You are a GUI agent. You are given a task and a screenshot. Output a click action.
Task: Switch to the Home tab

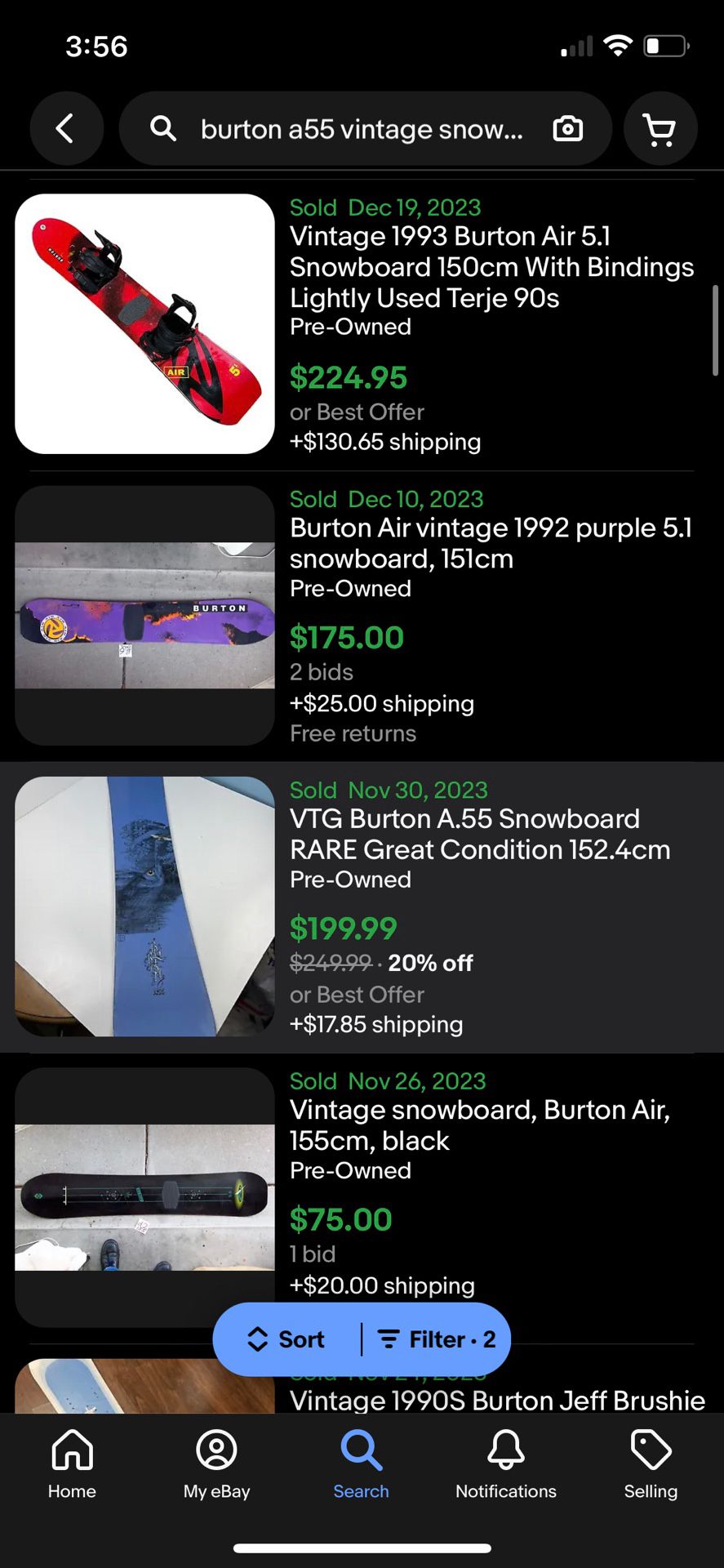point(72,1464)
